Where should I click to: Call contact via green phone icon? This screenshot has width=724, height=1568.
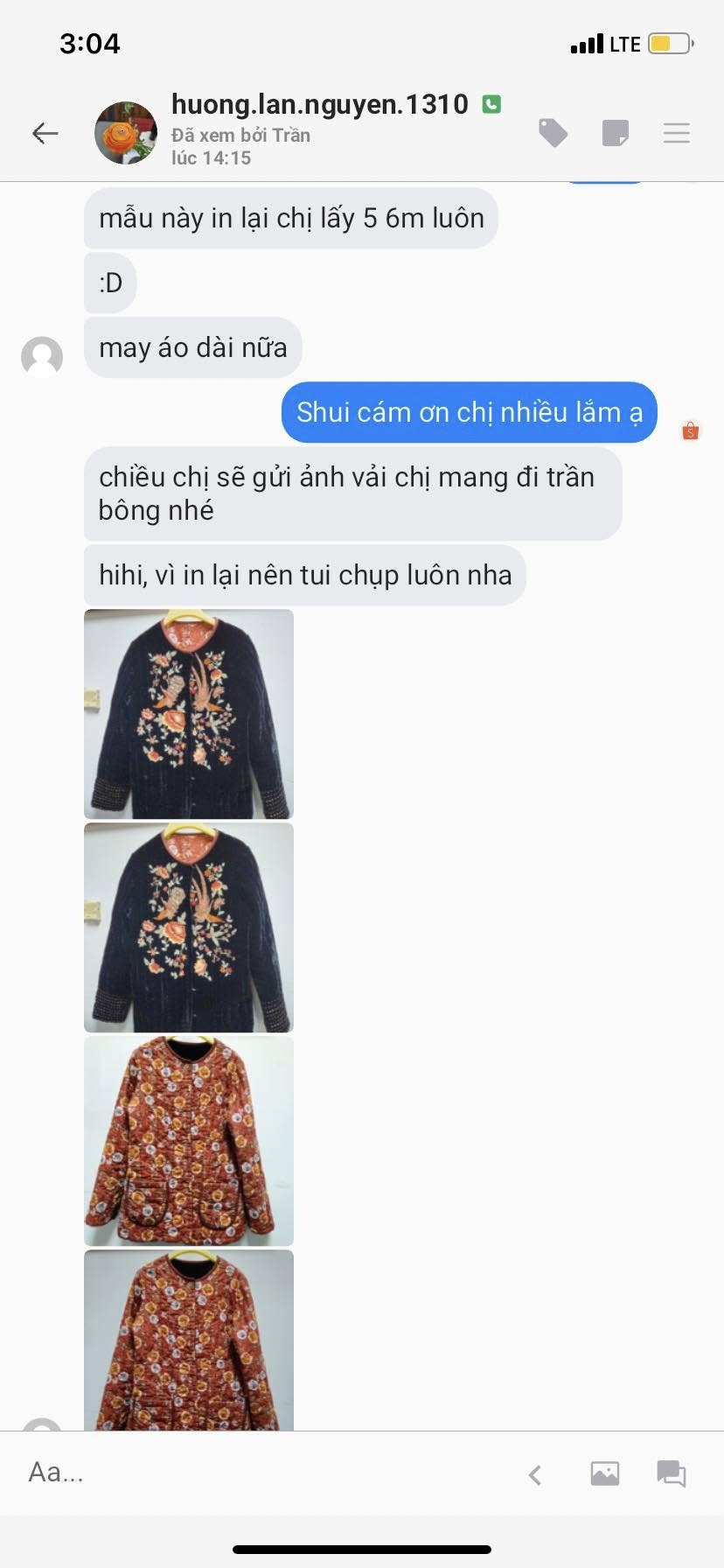[x=491, y=104]
